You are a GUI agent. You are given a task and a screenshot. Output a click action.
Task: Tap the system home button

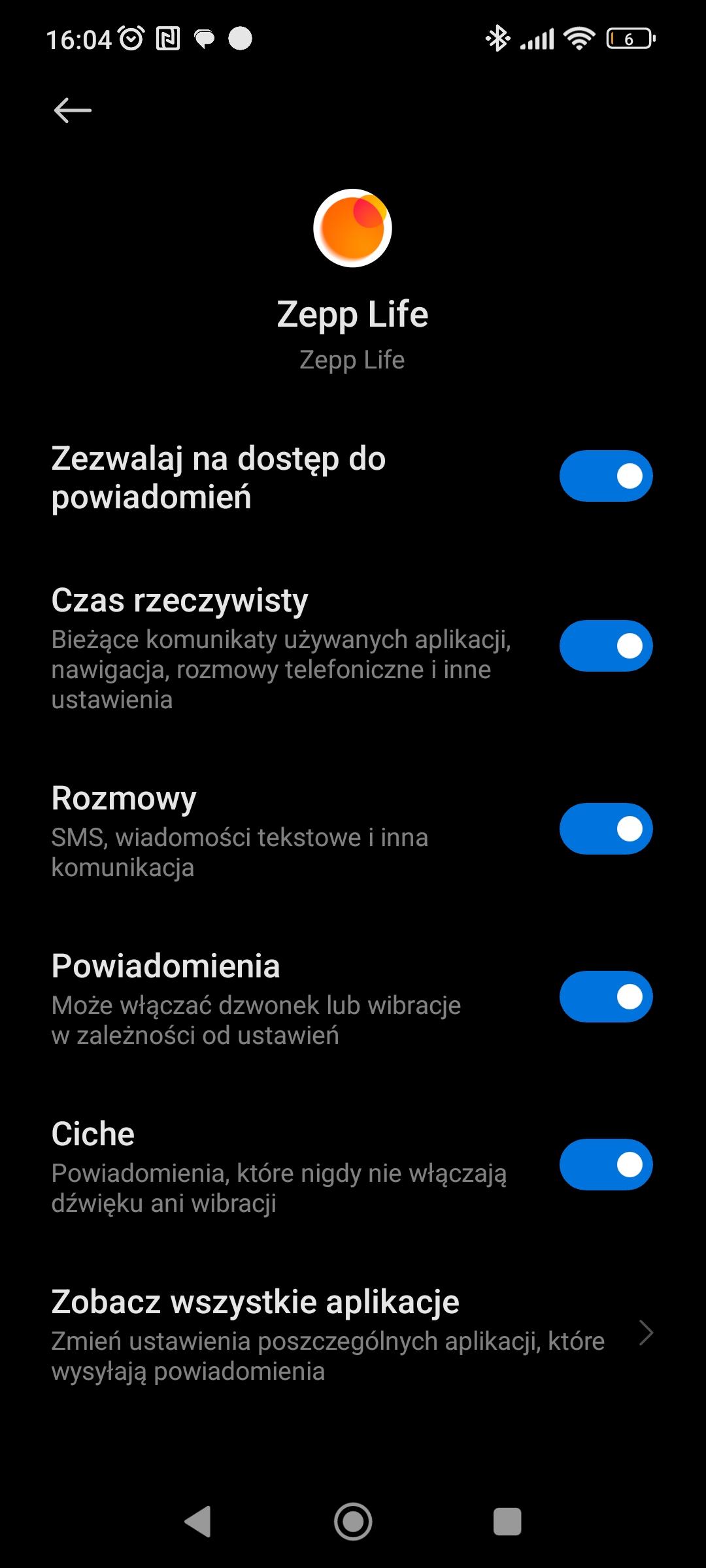coord(353,1522)
